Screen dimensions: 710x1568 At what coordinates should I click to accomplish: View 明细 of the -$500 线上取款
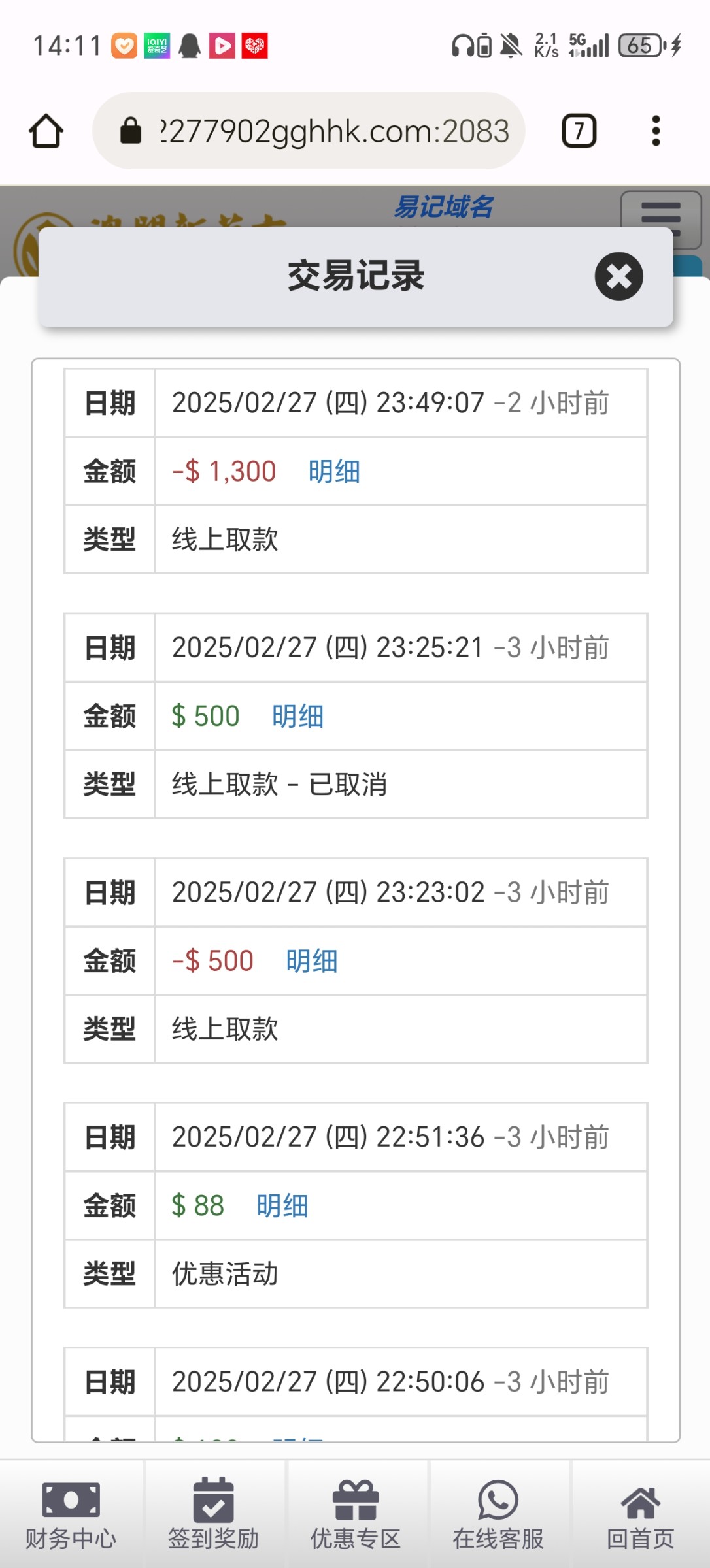(x=311, y=961)
